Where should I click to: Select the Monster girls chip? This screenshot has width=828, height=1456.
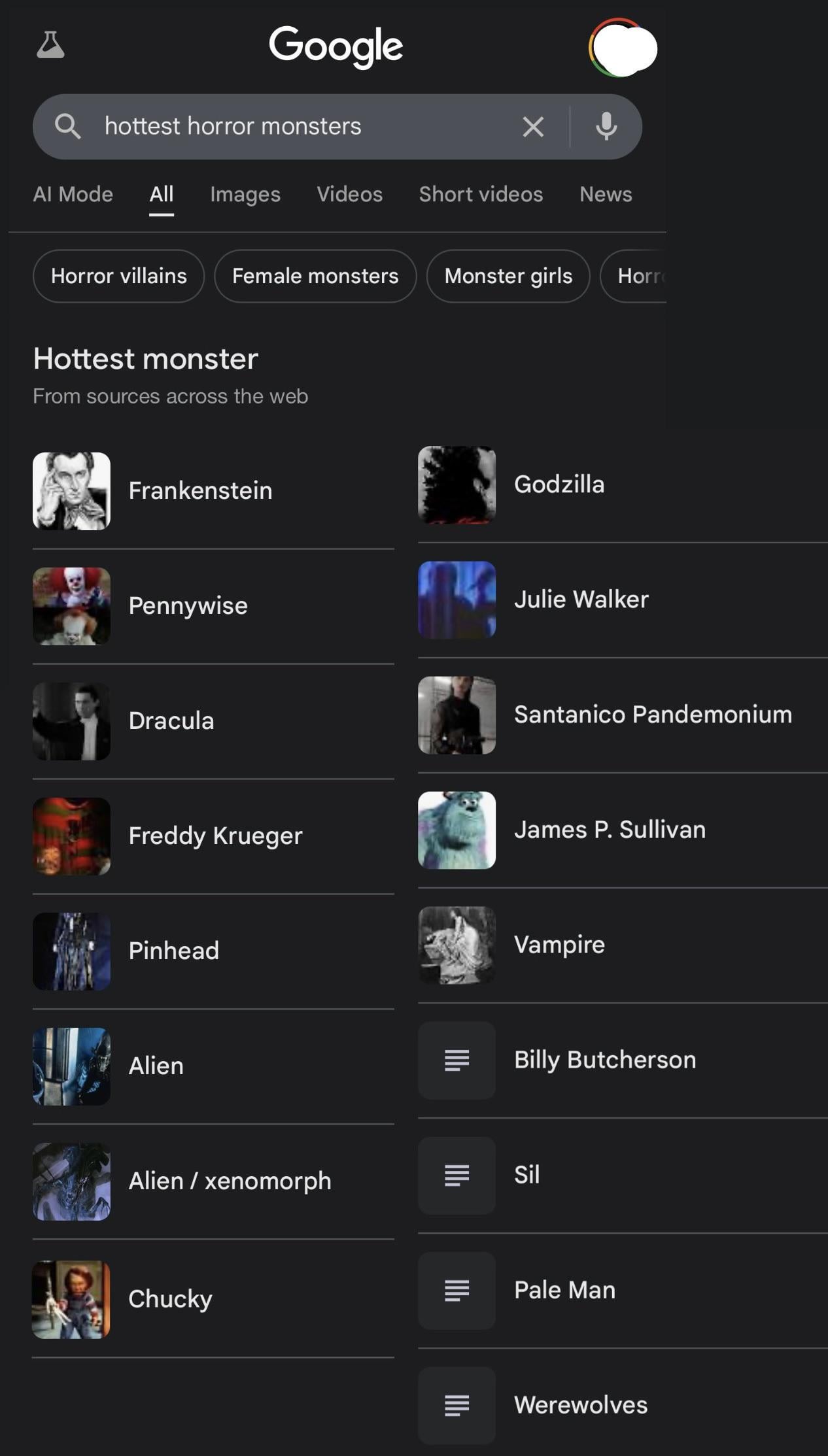(x=508, y=276)
